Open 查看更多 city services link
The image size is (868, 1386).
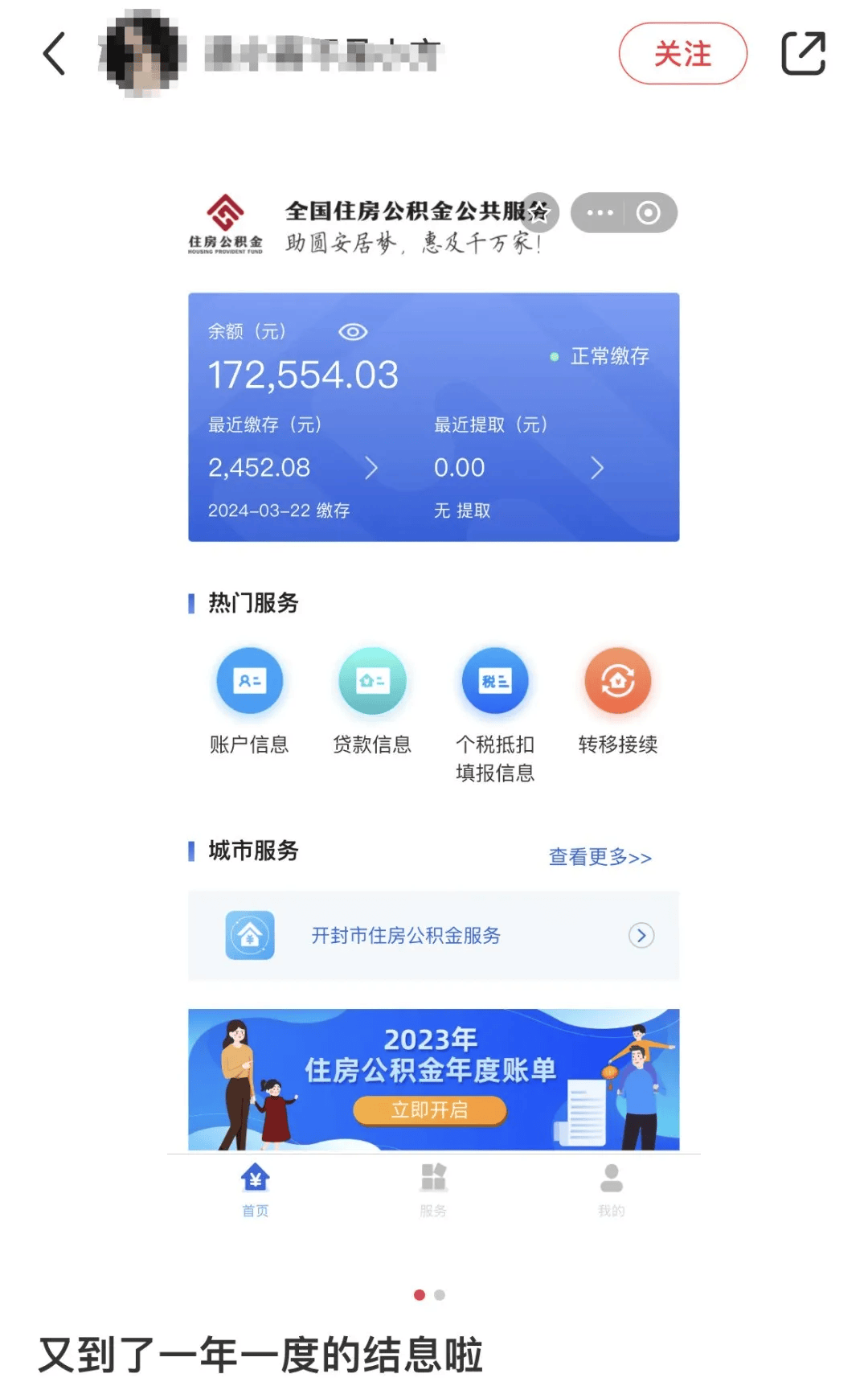[x=600, y=857]
